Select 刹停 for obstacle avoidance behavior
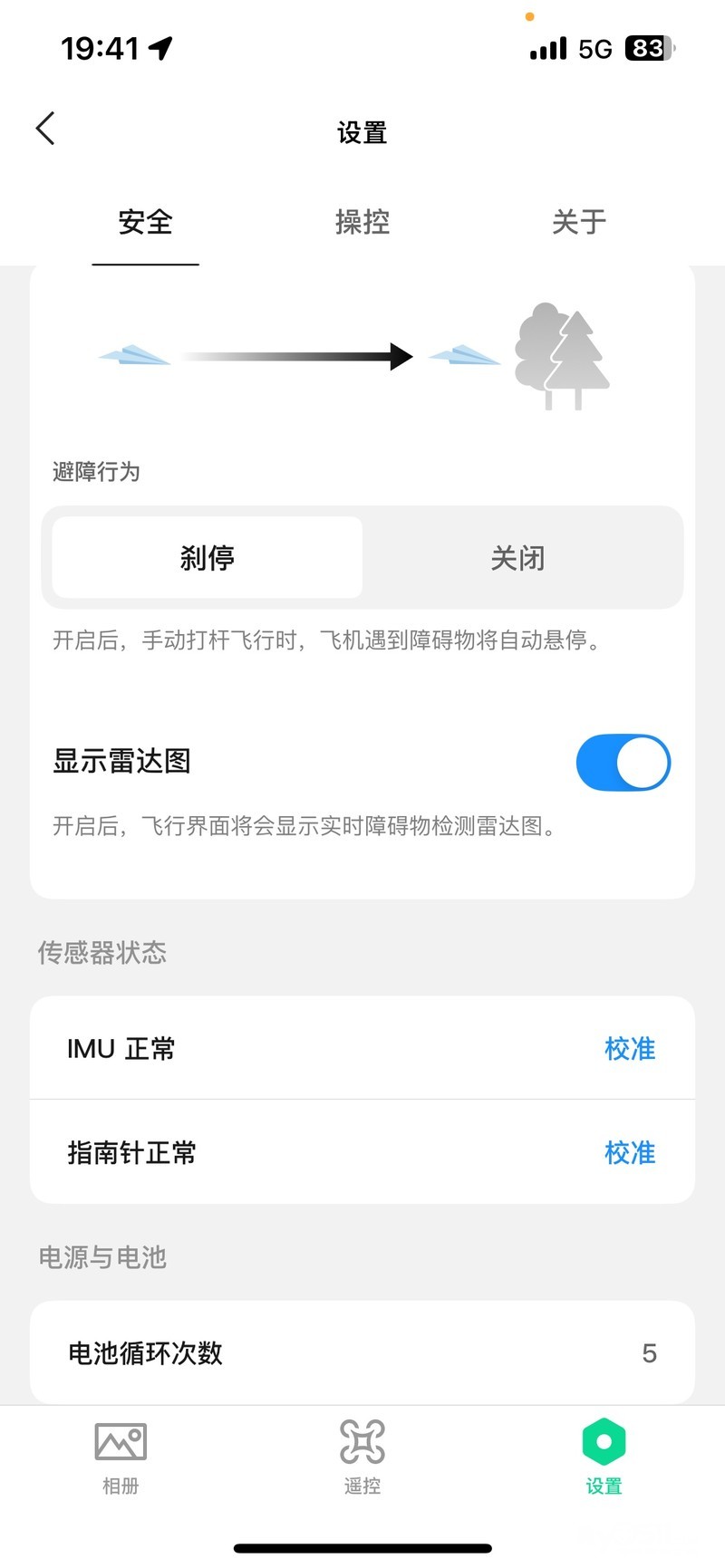The image size is (725, 1568). pyautogui.click(x=208, y=558)
